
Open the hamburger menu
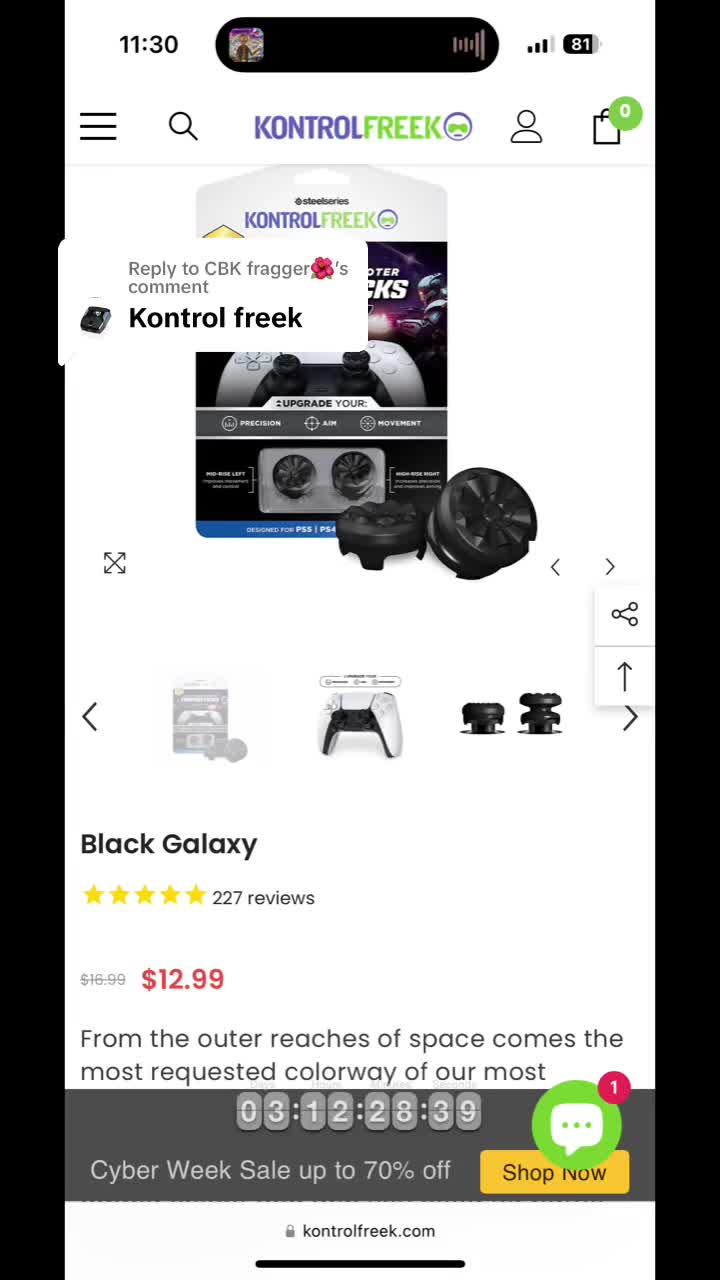click(98, 127)
